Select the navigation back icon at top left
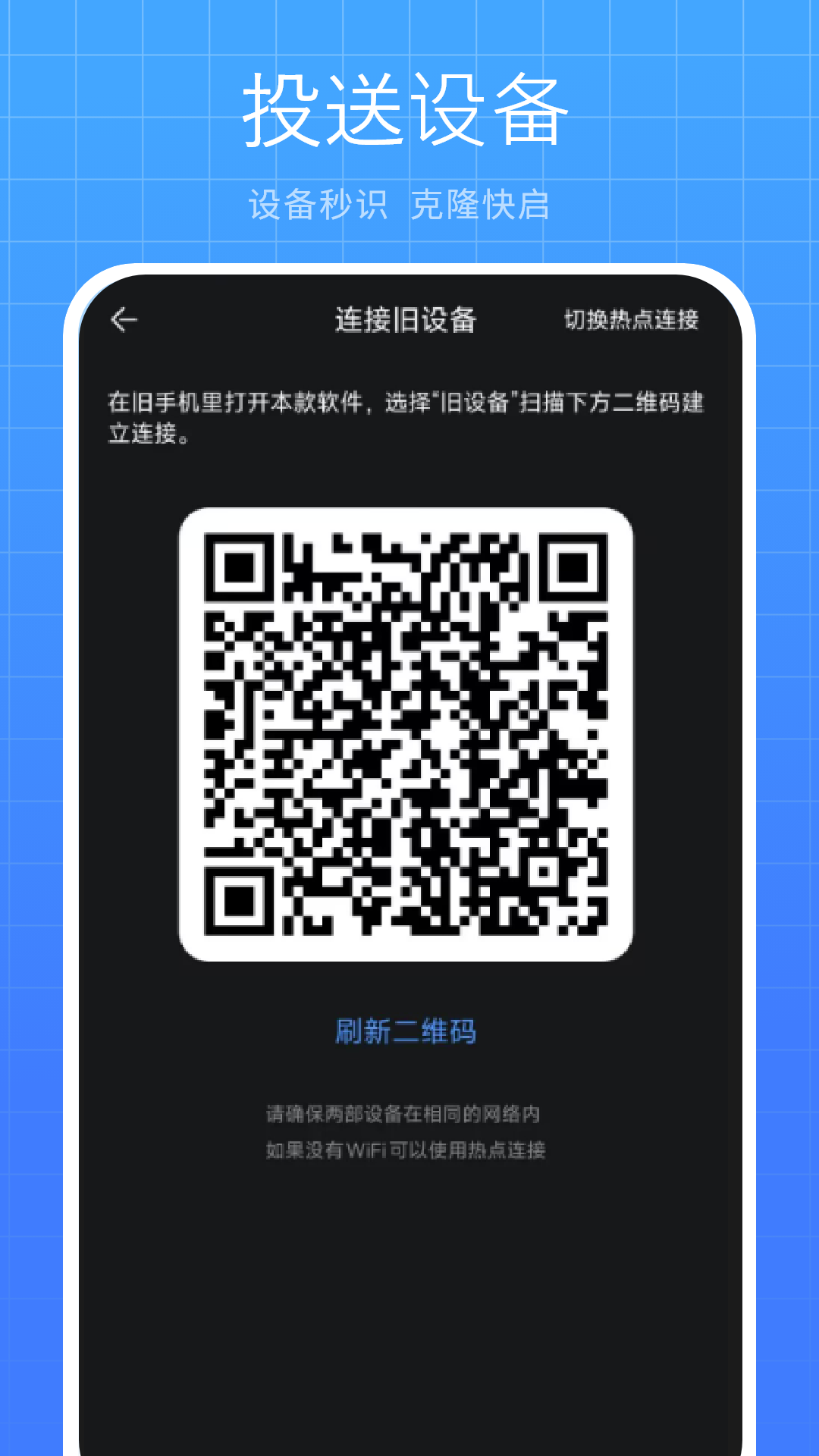The height and width of the screenshot is (1456, 819). point(124,320)
